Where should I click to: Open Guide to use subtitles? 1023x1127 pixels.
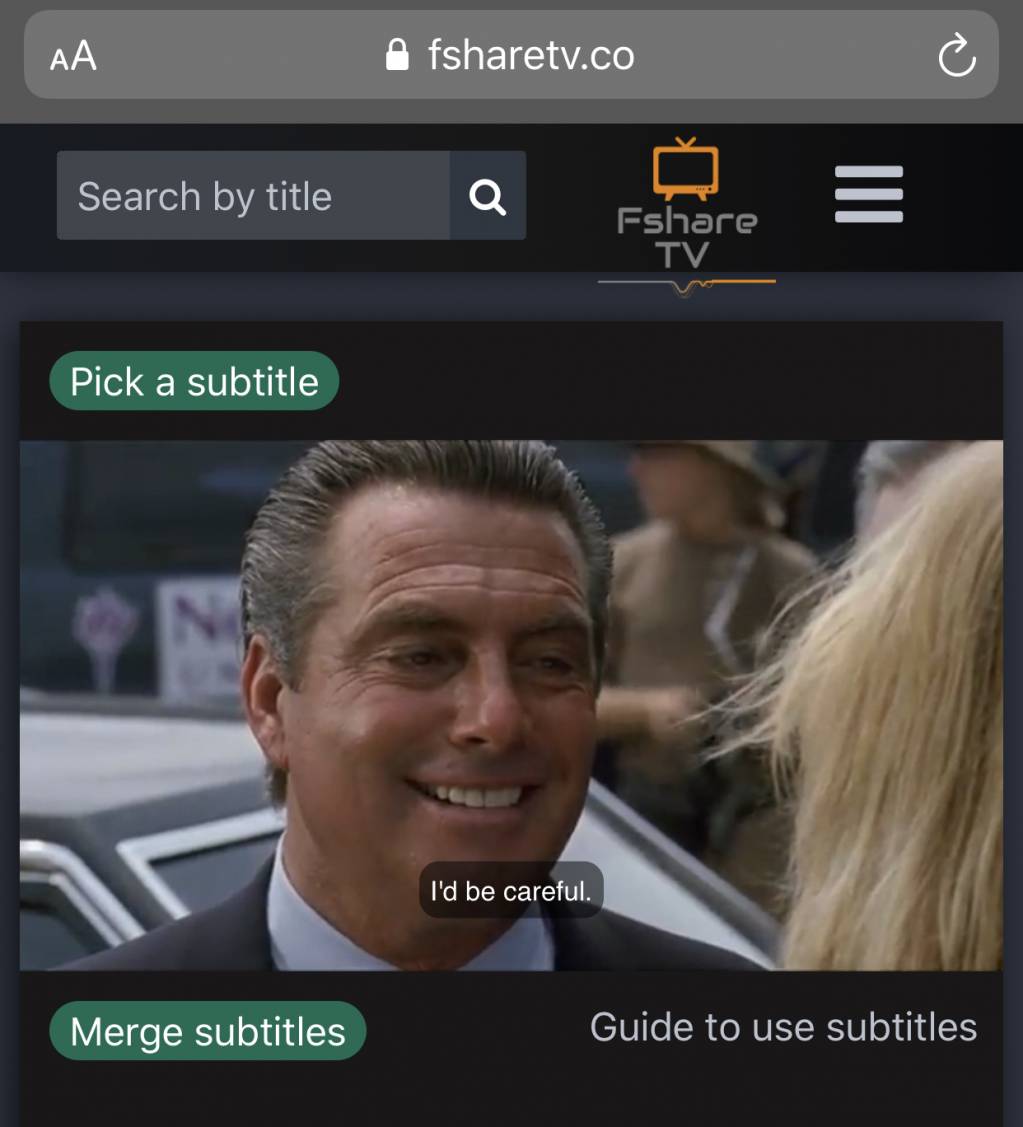click(783, 1027)
